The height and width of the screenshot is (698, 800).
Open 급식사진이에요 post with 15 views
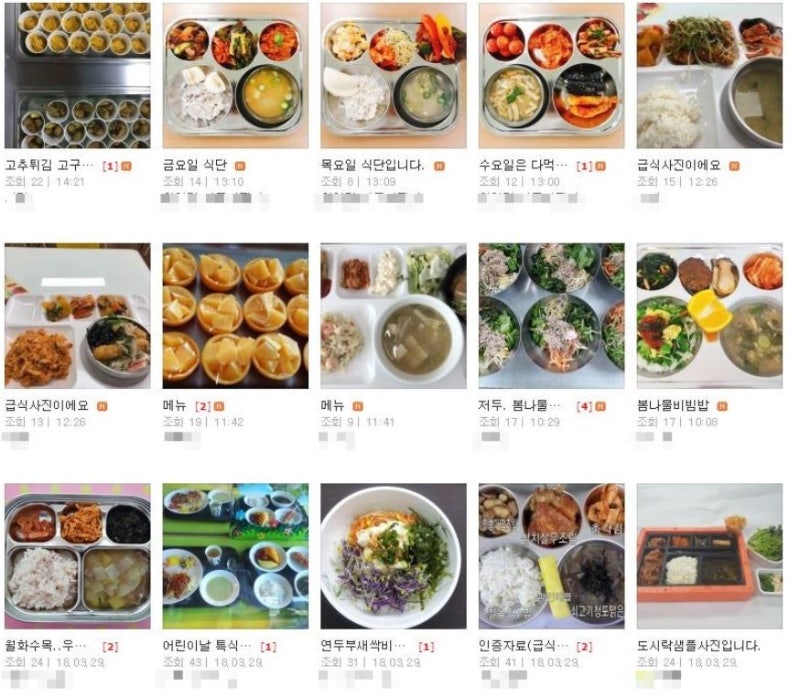677,165
